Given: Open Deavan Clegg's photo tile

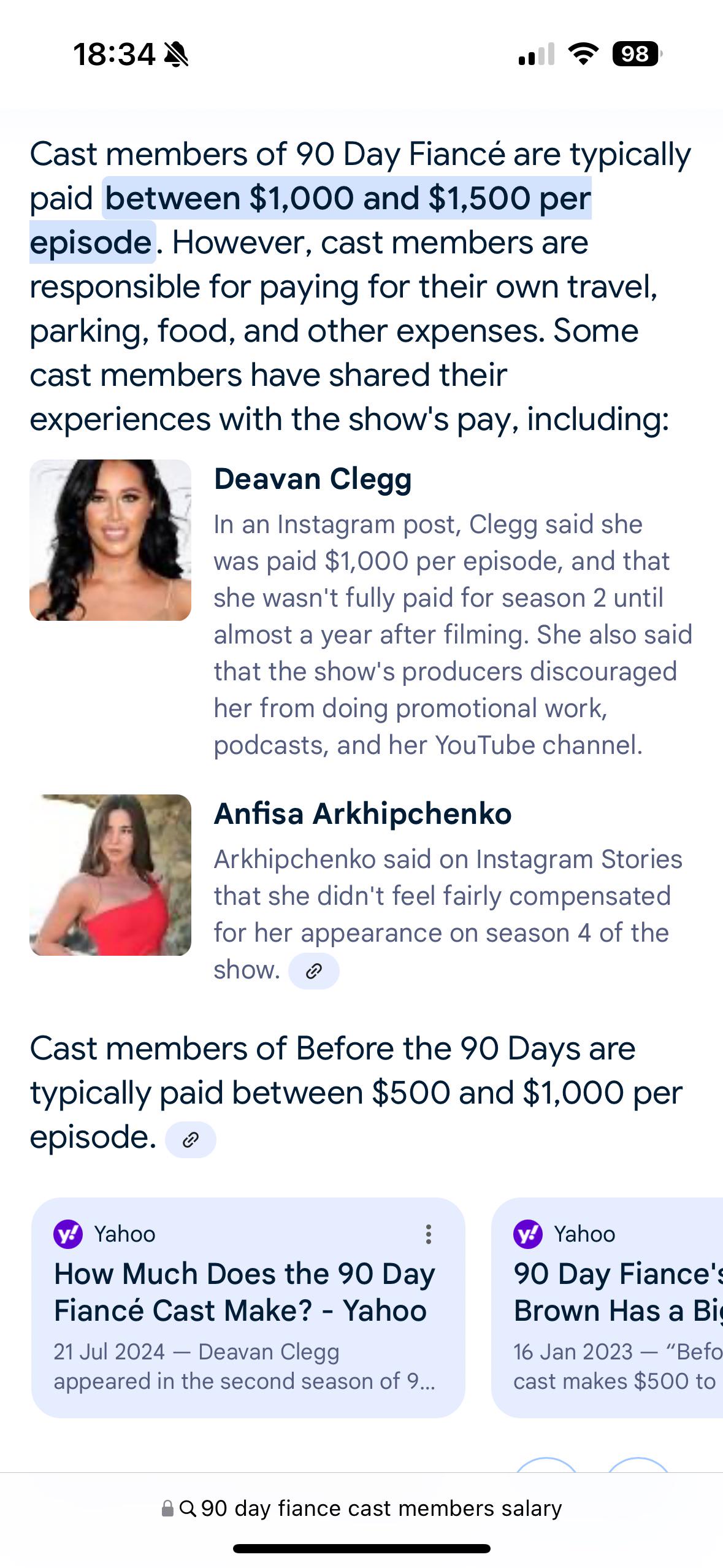Looking at the screenshot, I should click(x=110, y=540).
